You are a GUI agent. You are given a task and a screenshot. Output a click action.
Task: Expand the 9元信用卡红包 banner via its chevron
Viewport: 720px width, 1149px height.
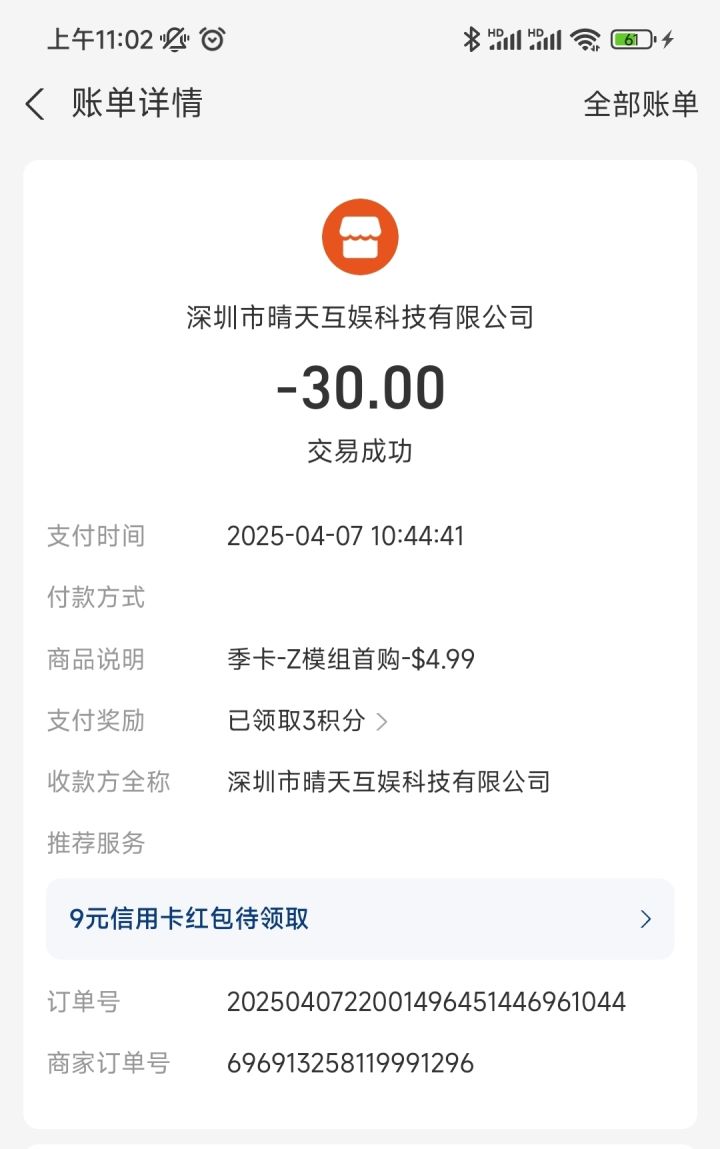point(647,918)
